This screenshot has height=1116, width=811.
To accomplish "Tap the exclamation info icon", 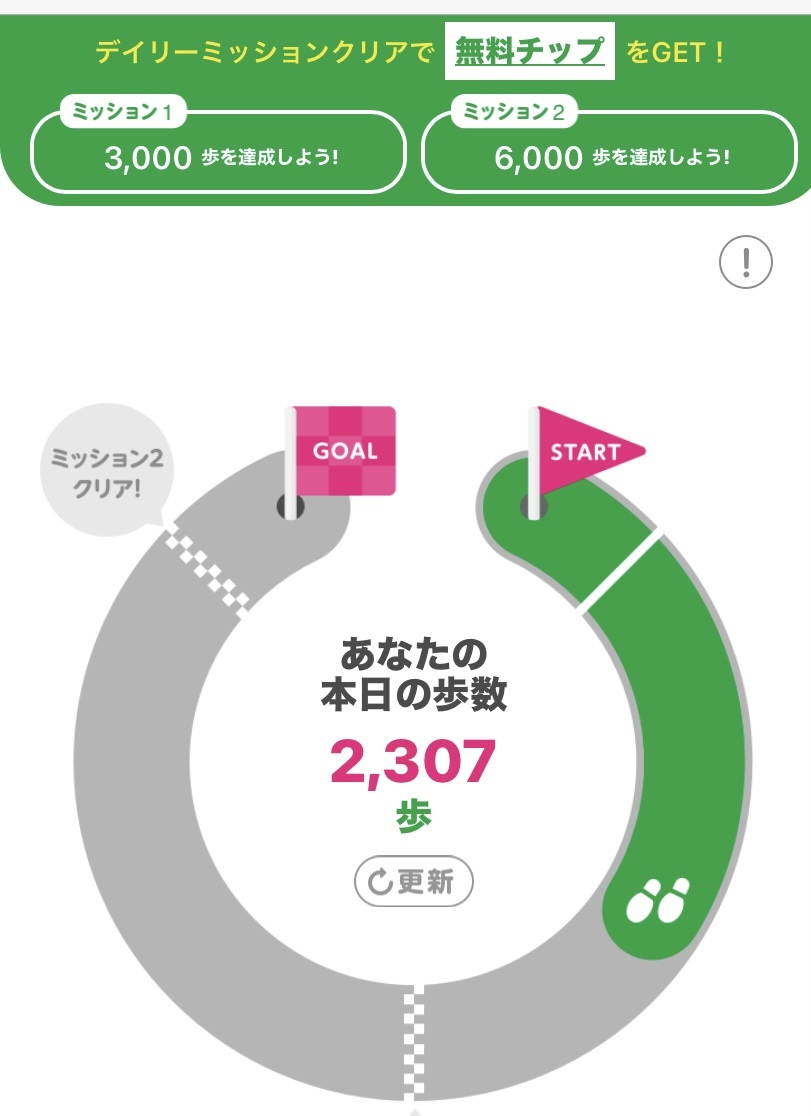I will coord(745,262).
